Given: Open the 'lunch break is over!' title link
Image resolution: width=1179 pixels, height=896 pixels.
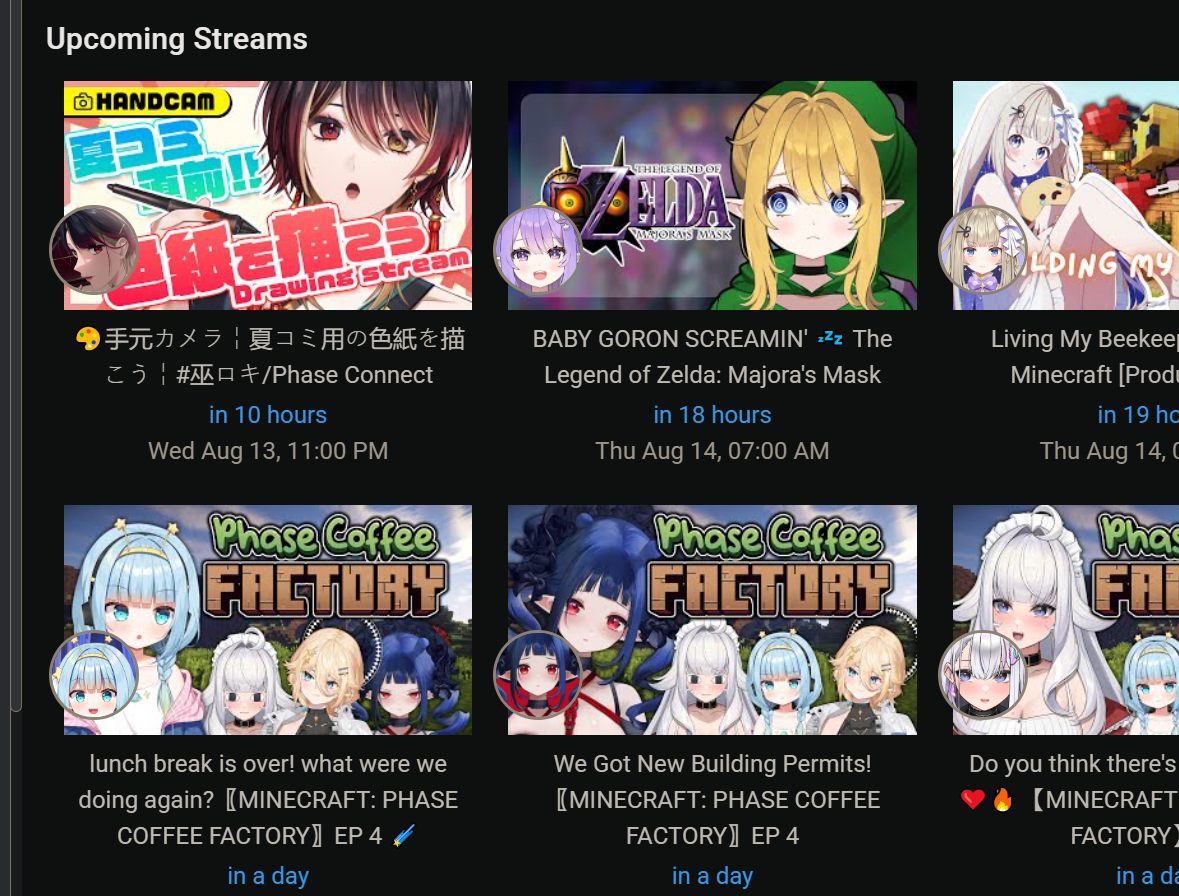Looking at the screenshot, I should coord(268,799).
